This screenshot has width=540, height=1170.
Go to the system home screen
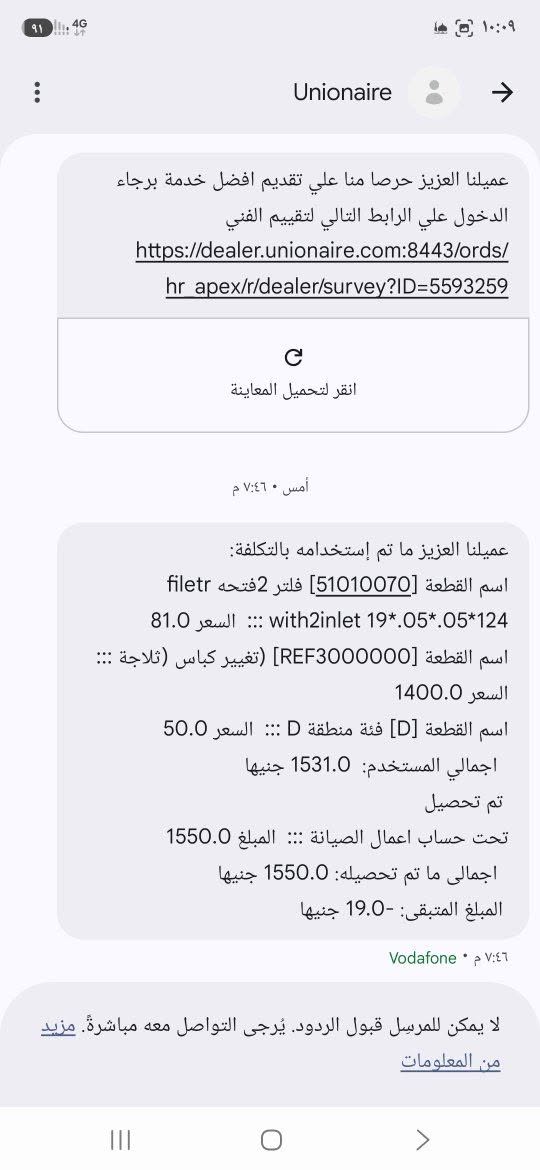(271, 1139)
